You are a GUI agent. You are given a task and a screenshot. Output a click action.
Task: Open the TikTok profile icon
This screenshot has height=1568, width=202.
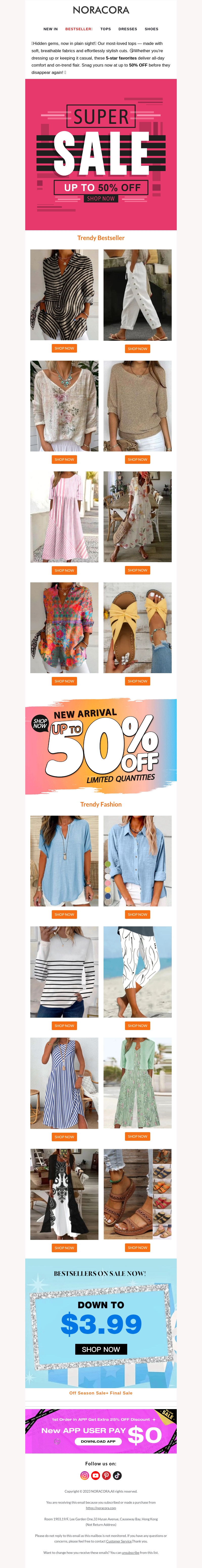coord(117,1475)
